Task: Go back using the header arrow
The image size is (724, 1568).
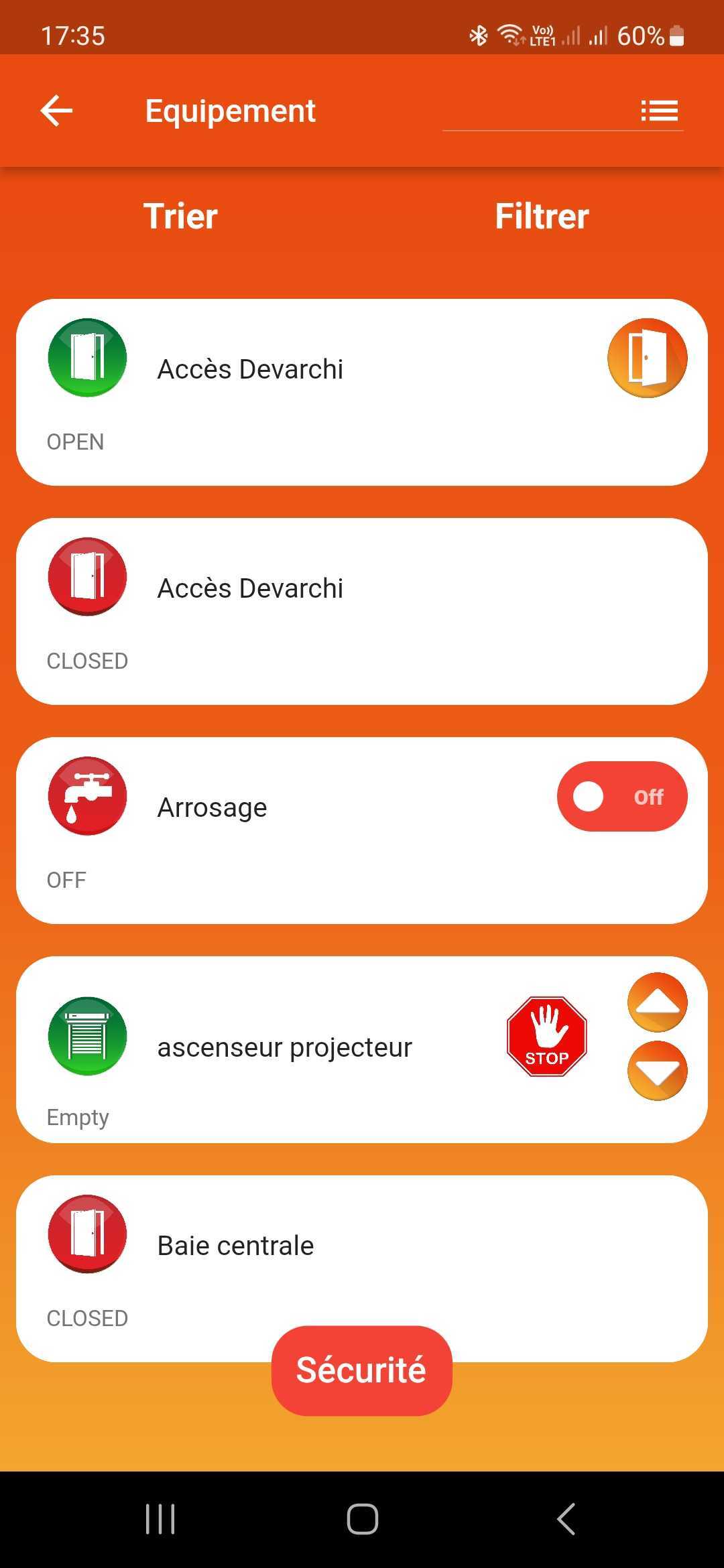Action: pos(56,111)
